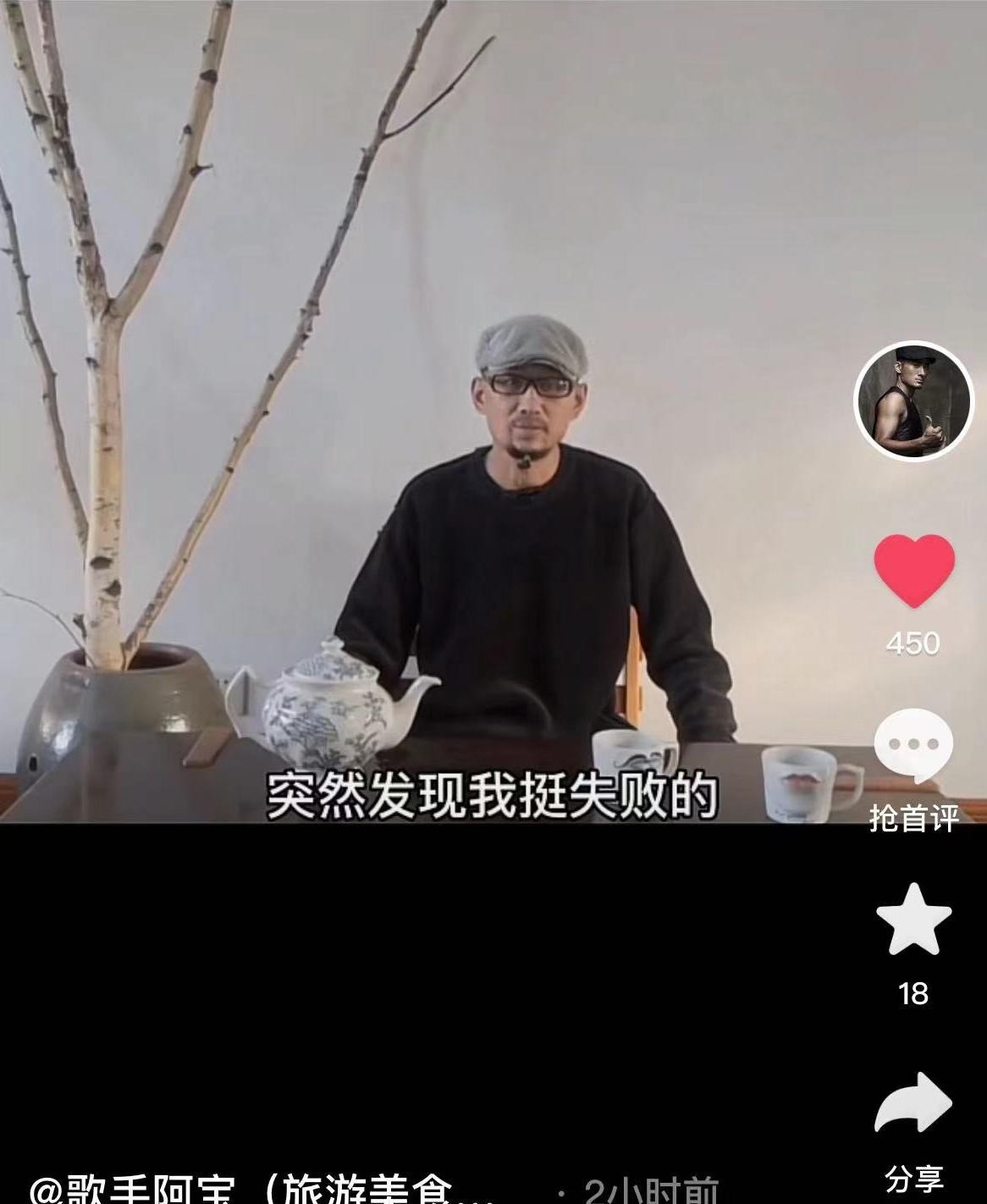Add this video to favorites
The width and height of the screenshot is (987, 1204).
point(913,920)
